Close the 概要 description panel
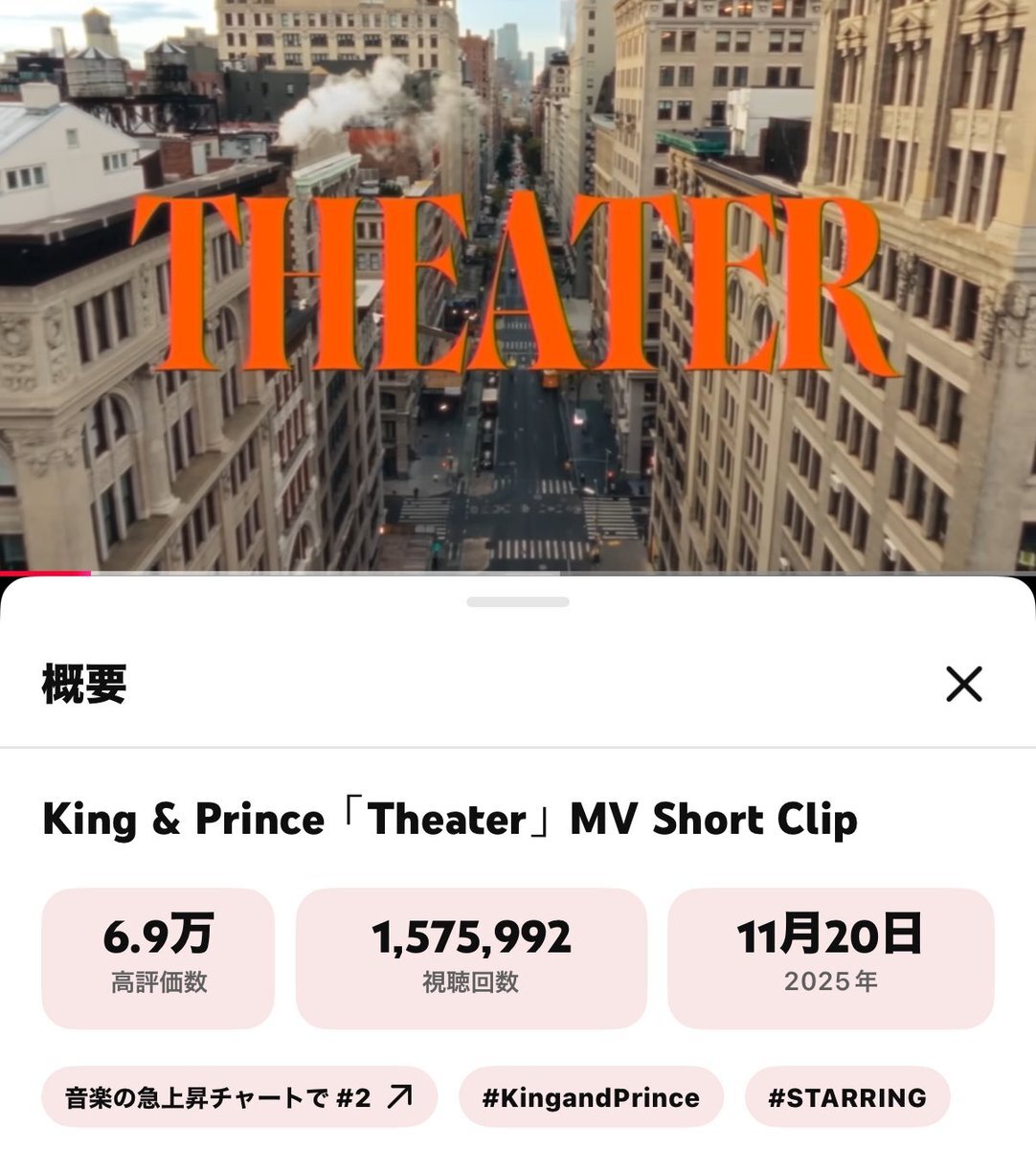1036x1149 pixels. click(963, 685)
